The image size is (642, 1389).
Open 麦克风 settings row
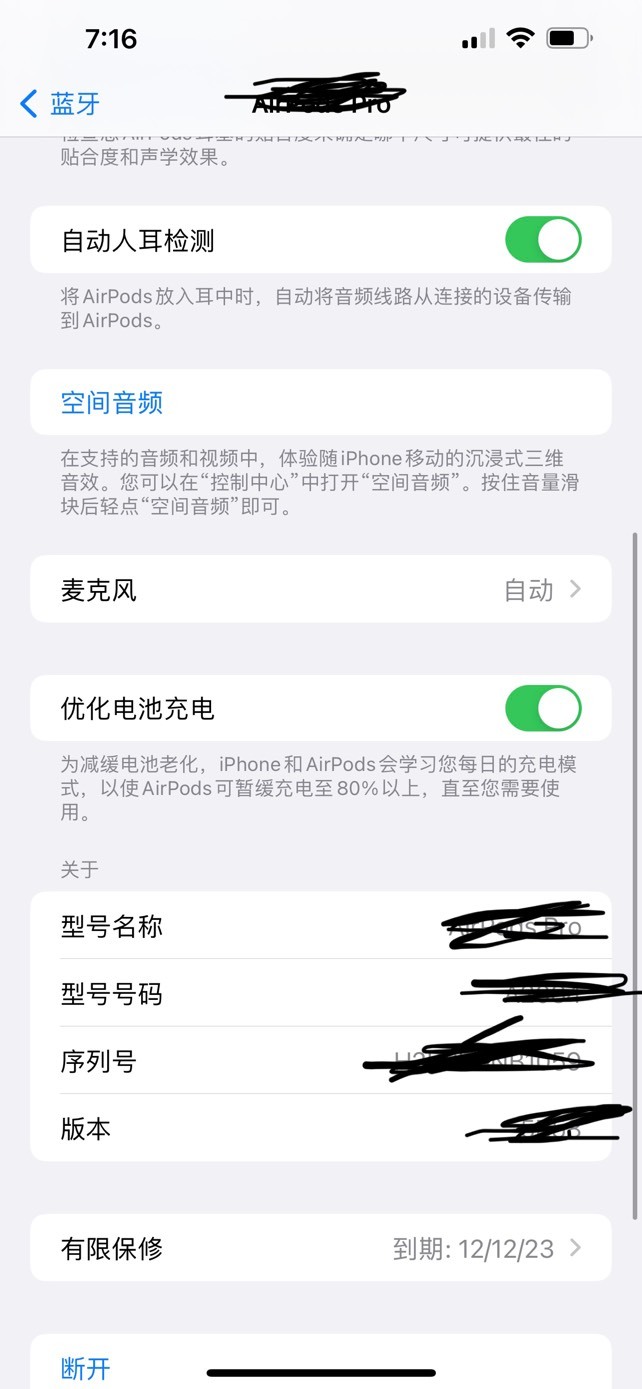tap(321, 590)
